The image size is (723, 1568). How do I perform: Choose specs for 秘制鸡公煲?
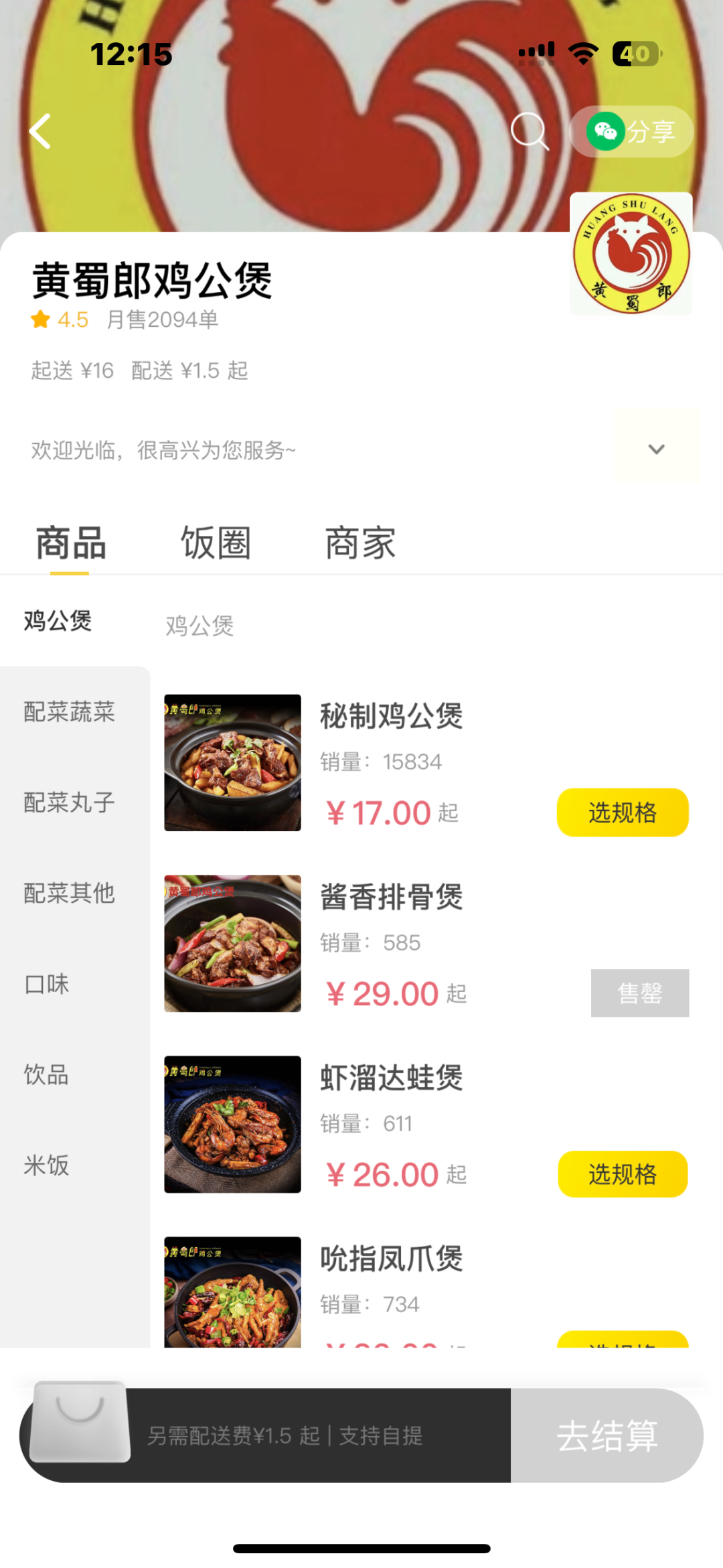coord(622,812)
